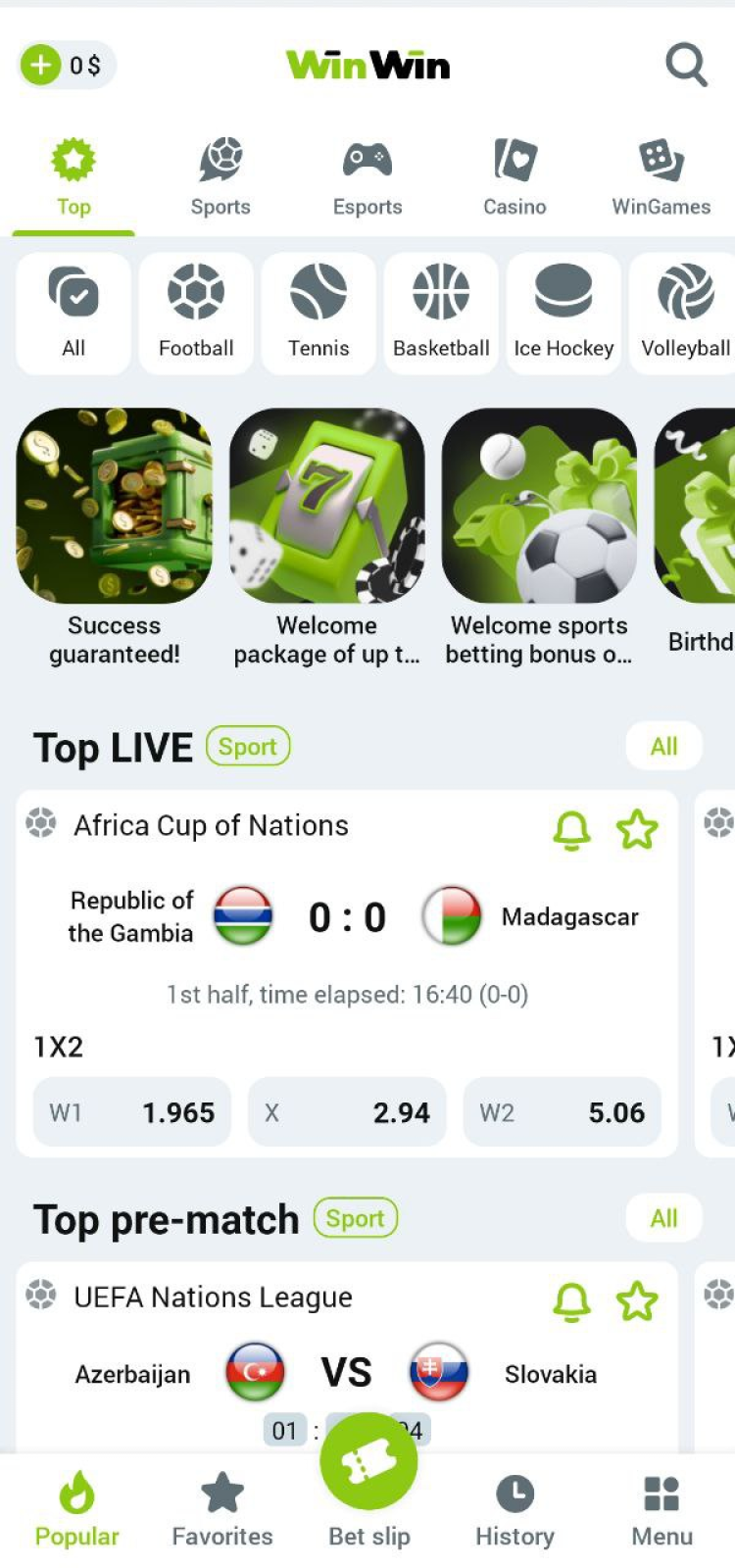
Task: Open the Casino tab
Action: click(x=514, y=178)
